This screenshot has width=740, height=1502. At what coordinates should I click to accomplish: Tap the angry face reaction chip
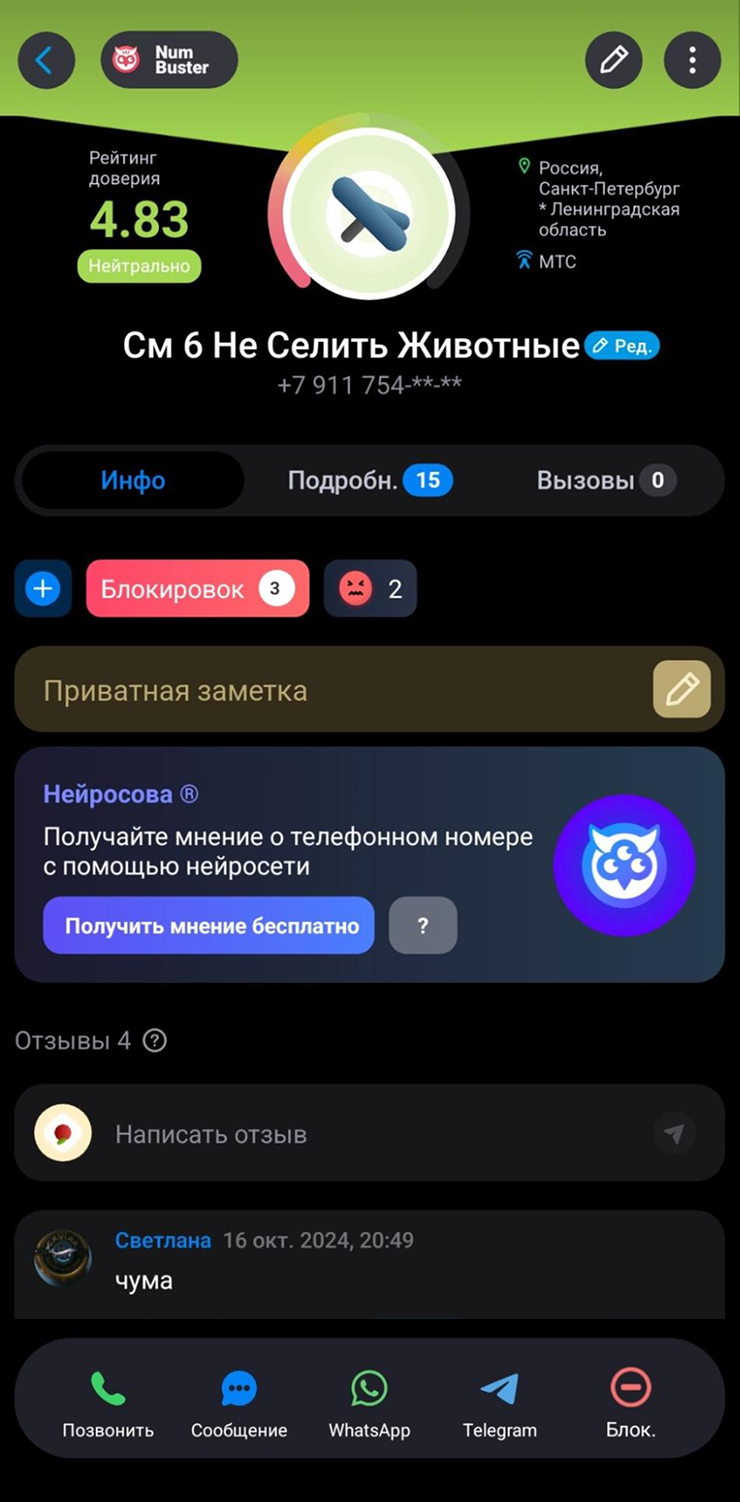tap(370, 589)
